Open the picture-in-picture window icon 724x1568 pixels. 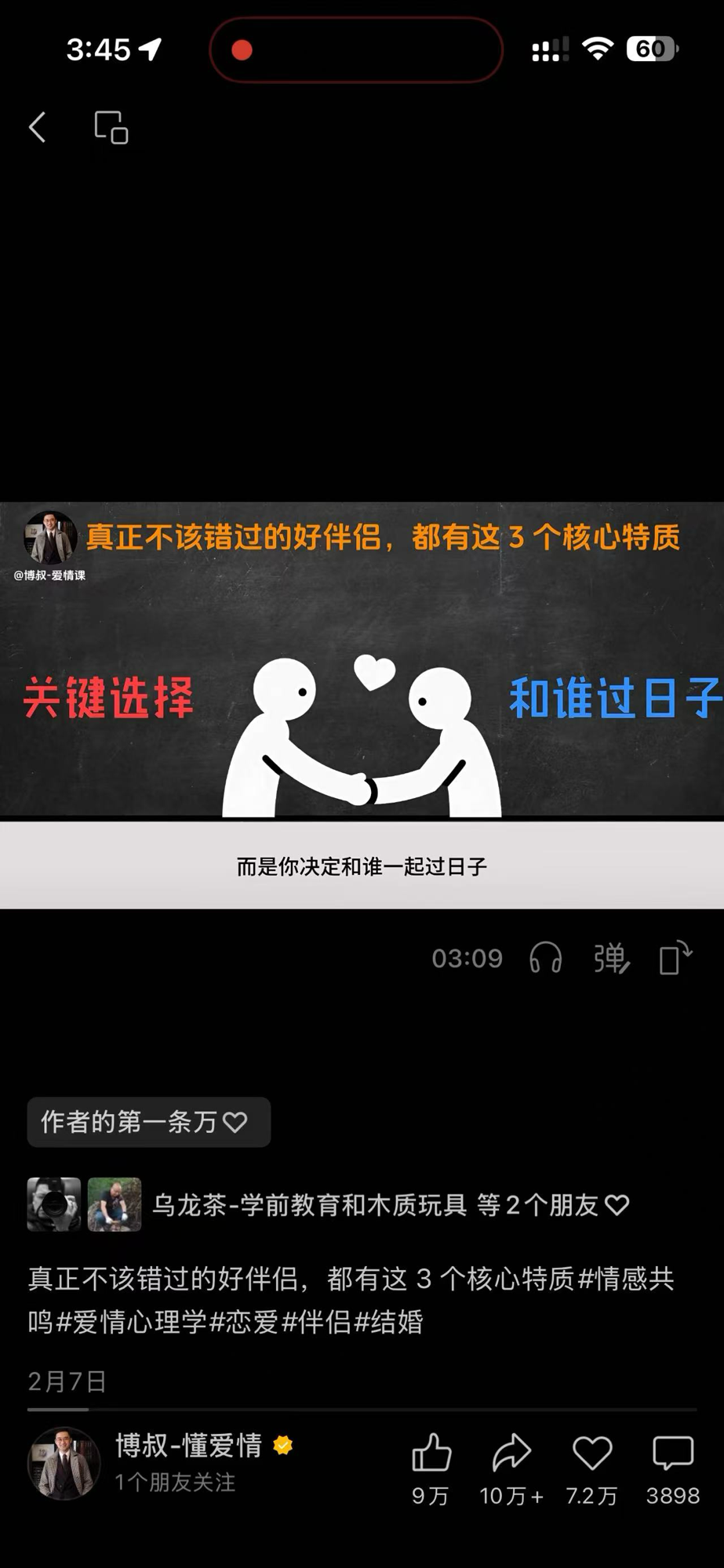111,127
